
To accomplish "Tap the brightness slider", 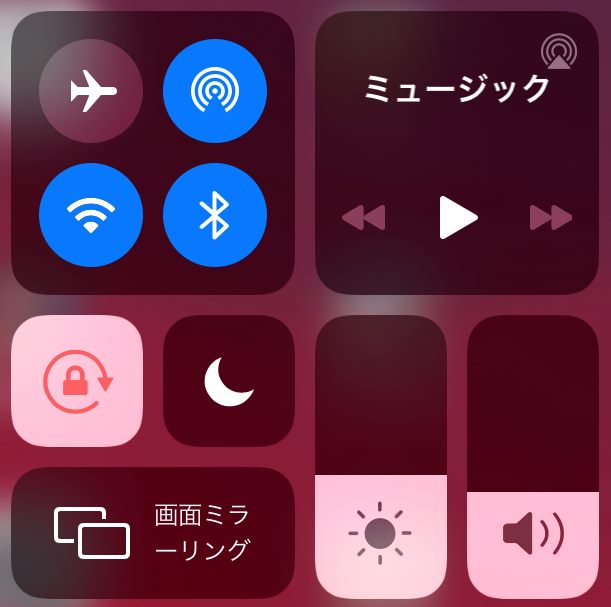I will pos(380,460).
